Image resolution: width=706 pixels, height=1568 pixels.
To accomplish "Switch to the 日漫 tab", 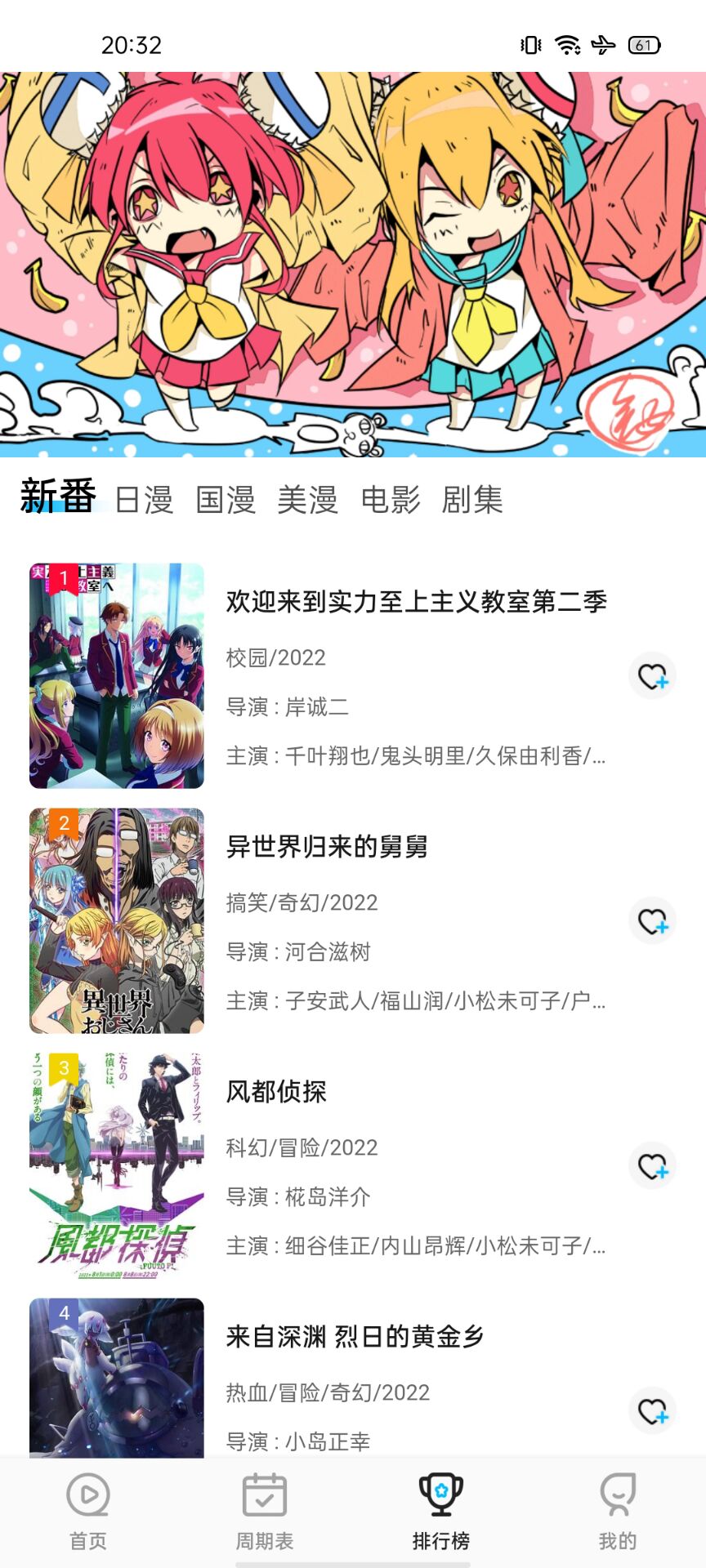I will click(144, 499).
